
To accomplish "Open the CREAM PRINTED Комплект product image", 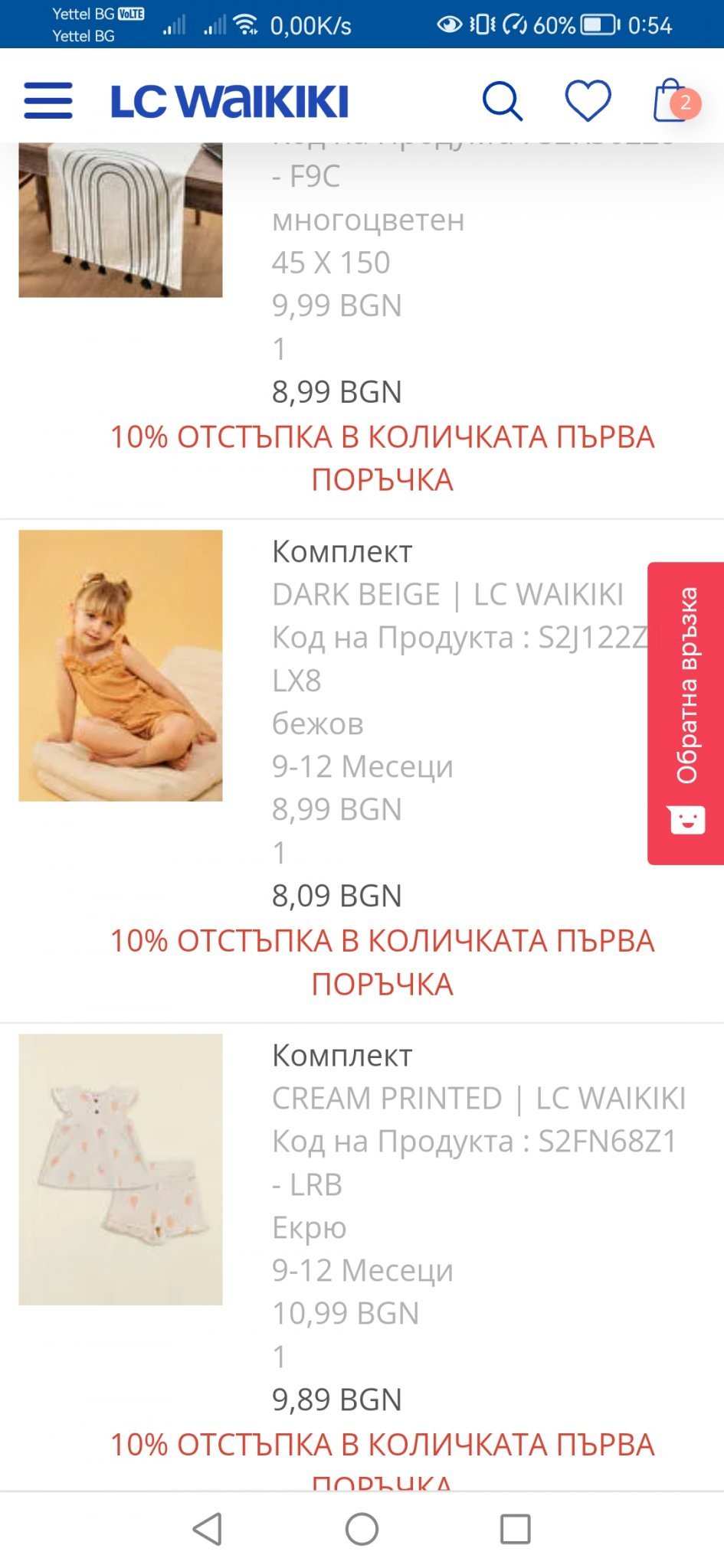I will [x=120, y=1169].
